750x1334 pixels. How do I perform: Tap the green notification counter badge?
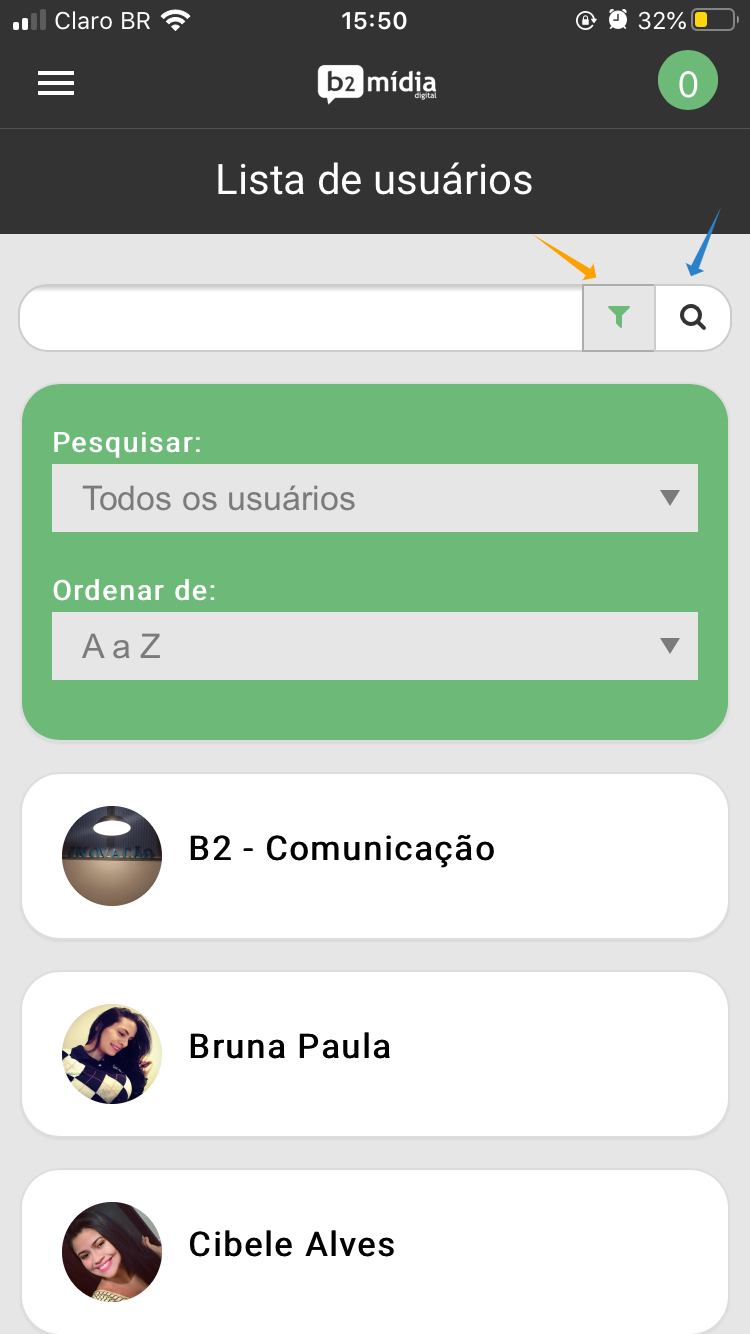(x=688, y=83)
